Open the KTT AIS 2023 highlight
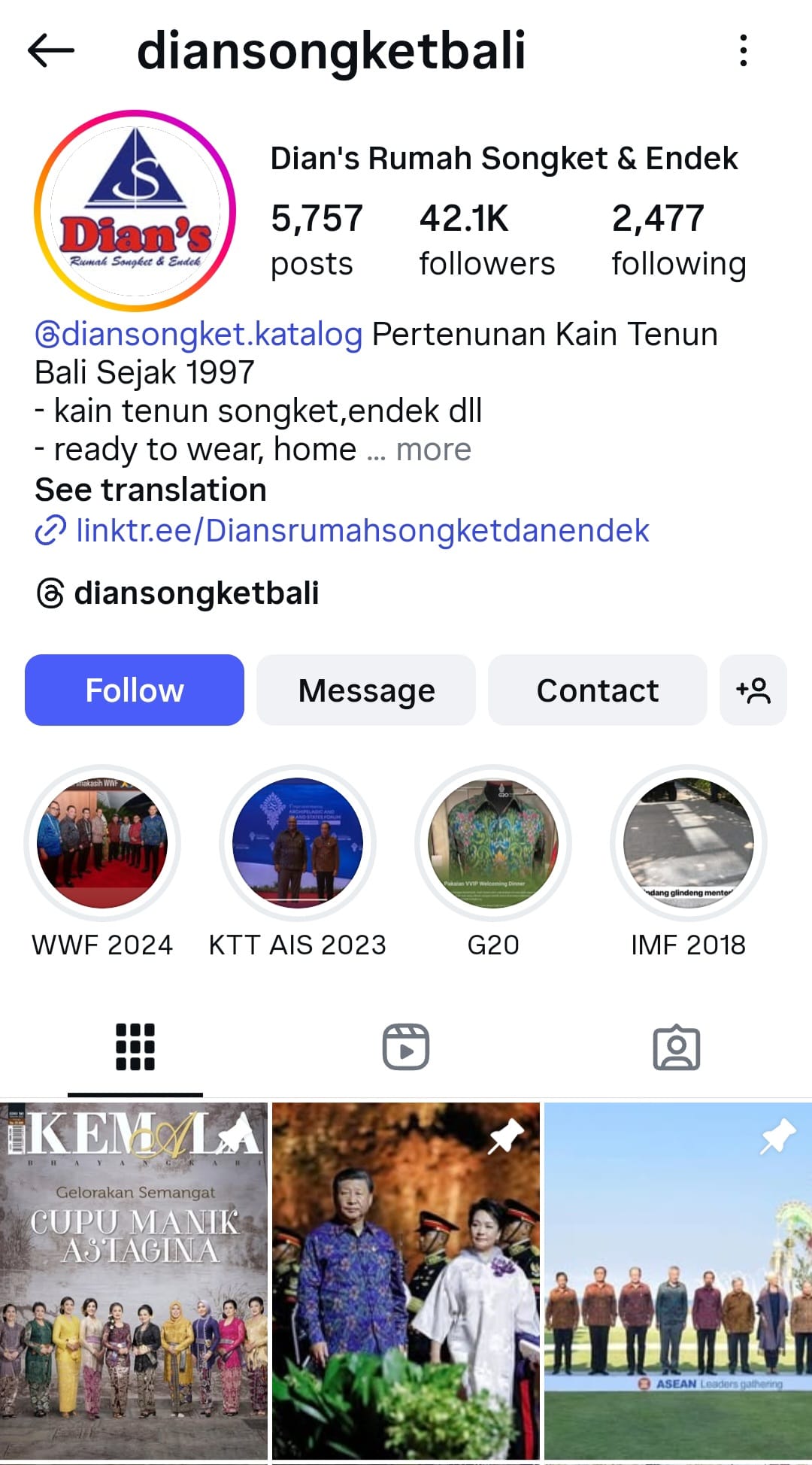The height and width of the screenshot is (1465, 812). (x=298, y=843)
